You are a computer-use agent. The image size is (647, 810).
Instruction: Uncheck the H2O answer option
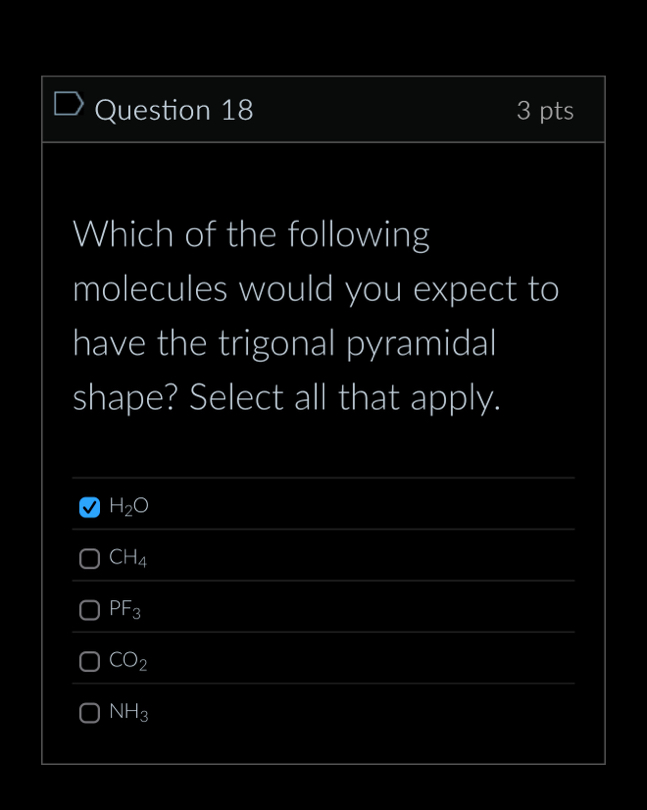pos(90,507)
